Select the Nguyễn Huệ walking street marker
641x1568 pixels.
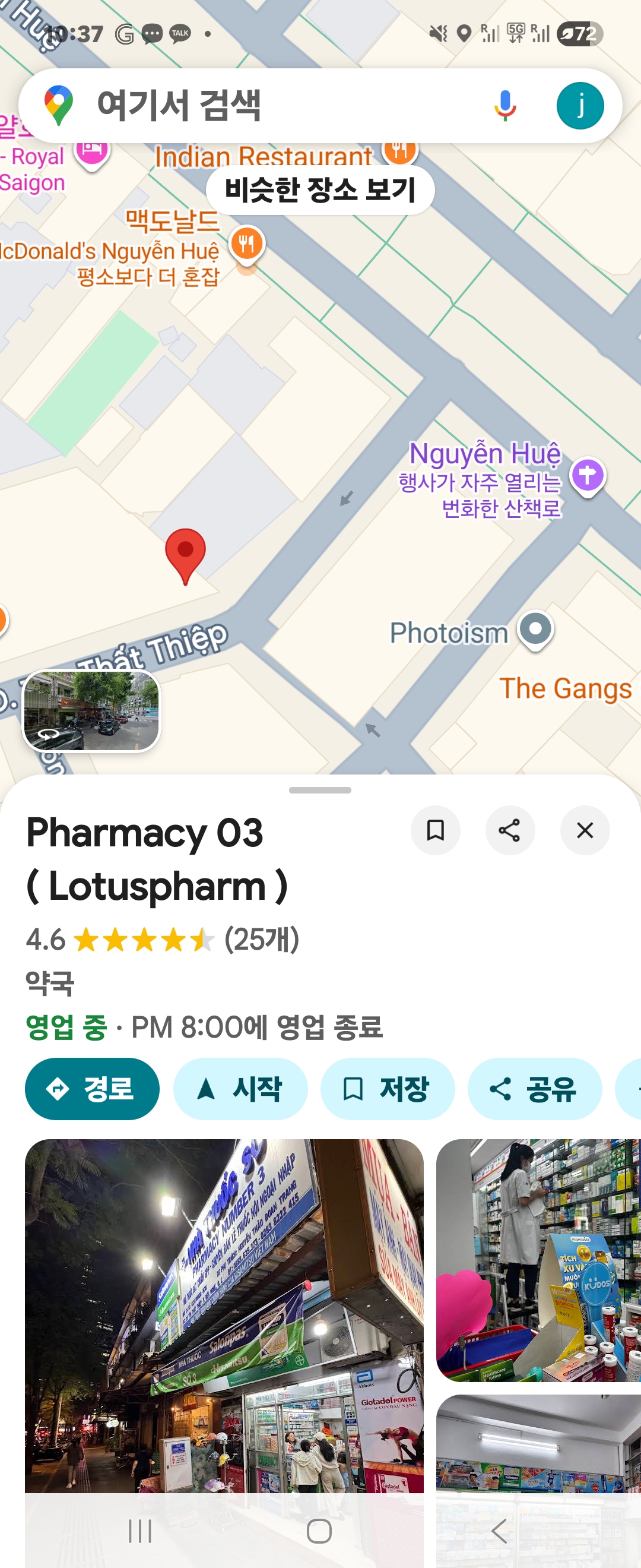(x=587, y=476)
